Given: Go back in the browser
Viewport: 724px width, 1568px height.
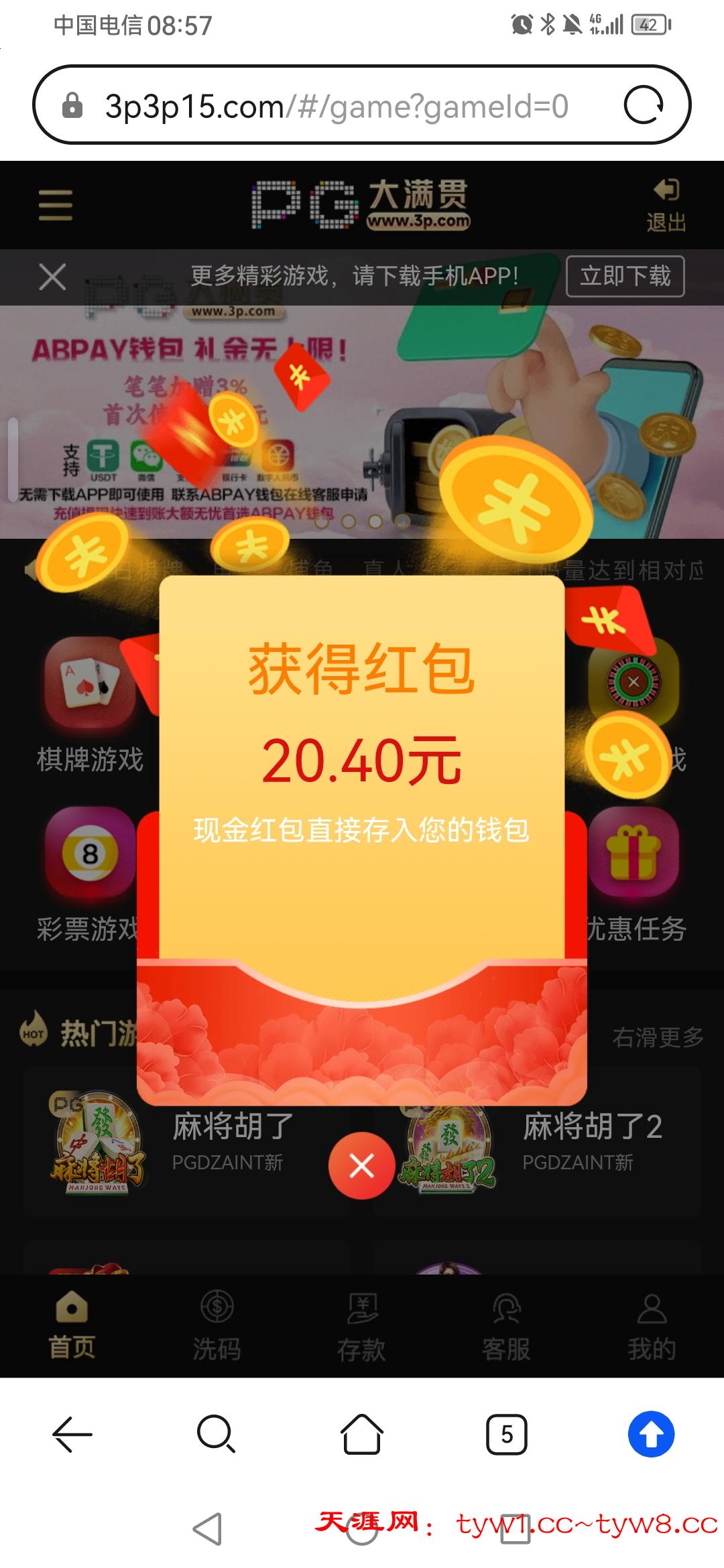Looking at the screenshot, I should point(72,1434).
